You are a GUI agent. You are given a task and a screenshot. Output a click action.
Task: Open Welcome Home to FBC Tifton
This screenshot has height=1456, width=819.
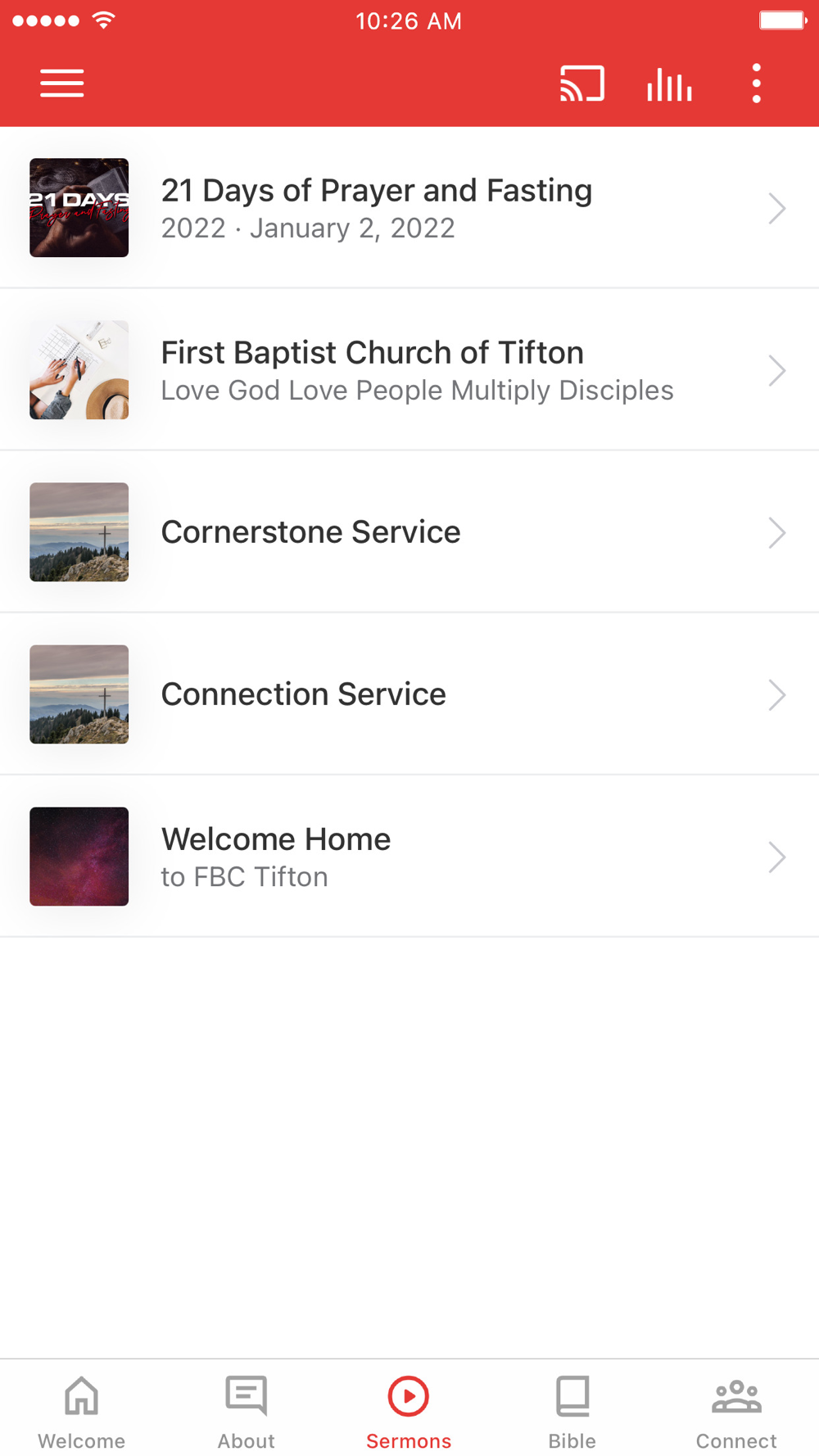pyautogui.click(x=409, y=857)
